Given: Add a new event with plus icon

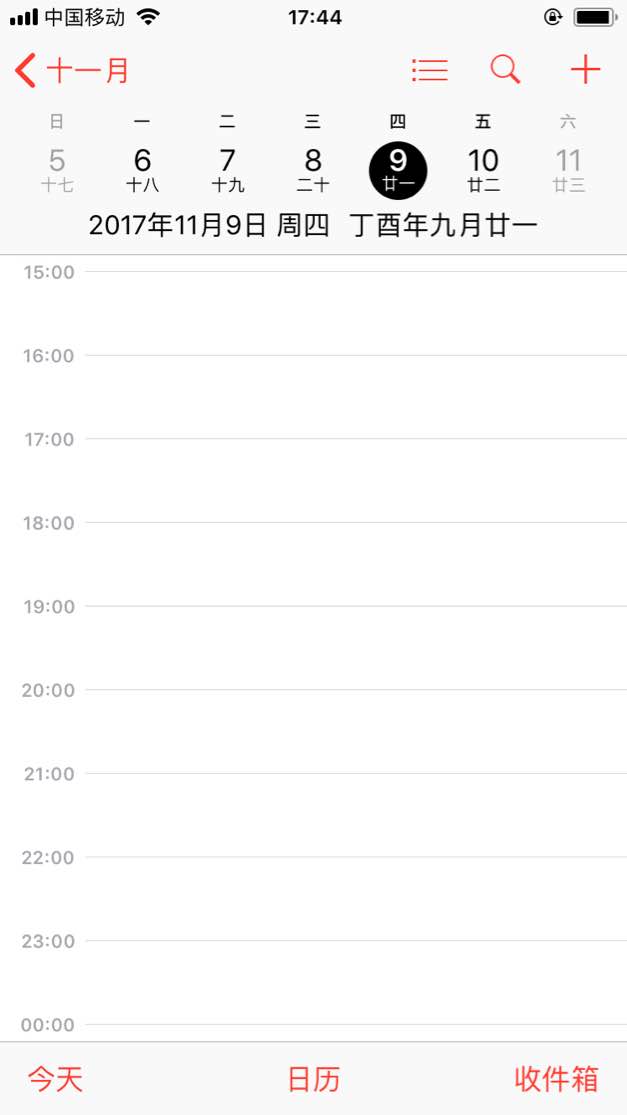Looking at the screenshot, I should click(x=585, y=70).
